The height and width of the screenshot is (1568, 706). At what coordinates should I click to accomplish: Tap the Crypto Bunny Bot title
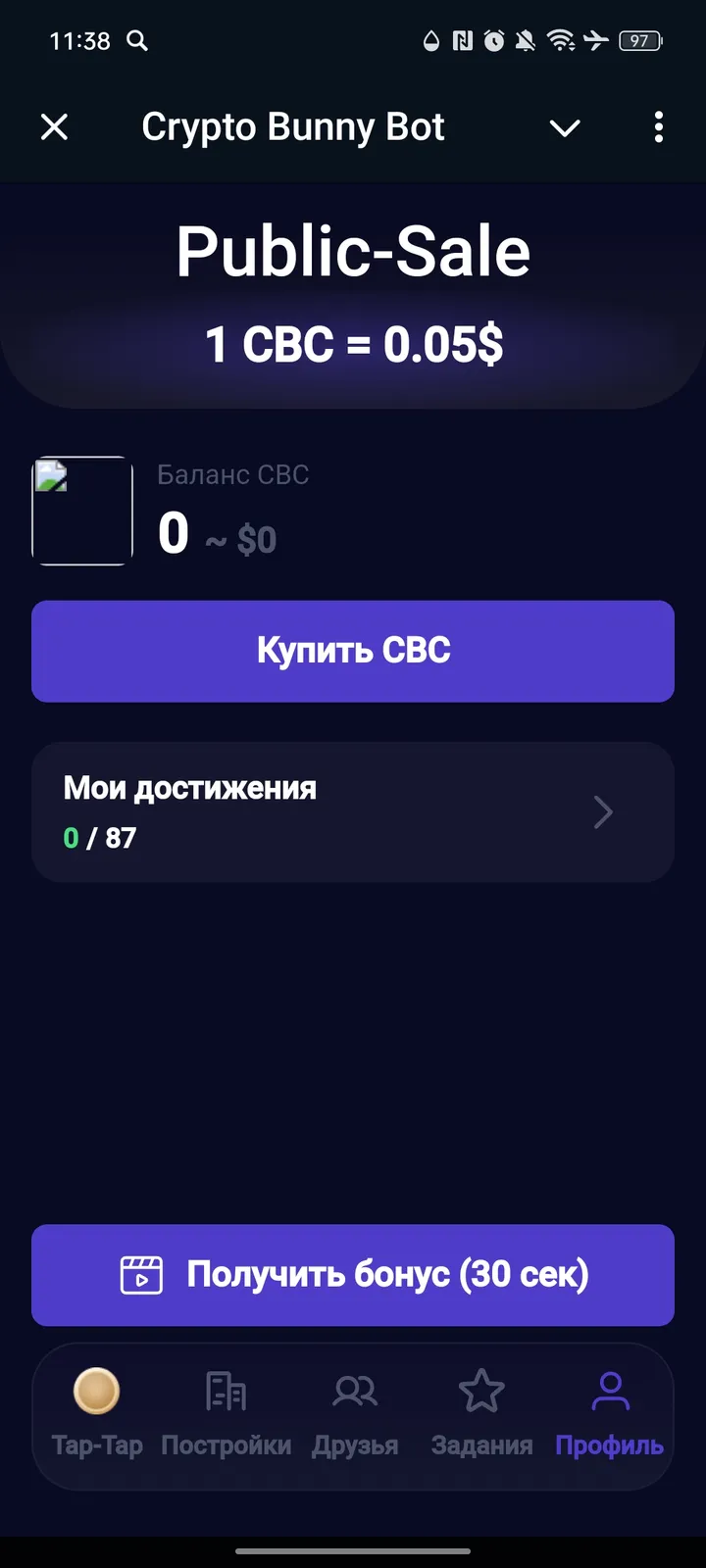[294, 127]
